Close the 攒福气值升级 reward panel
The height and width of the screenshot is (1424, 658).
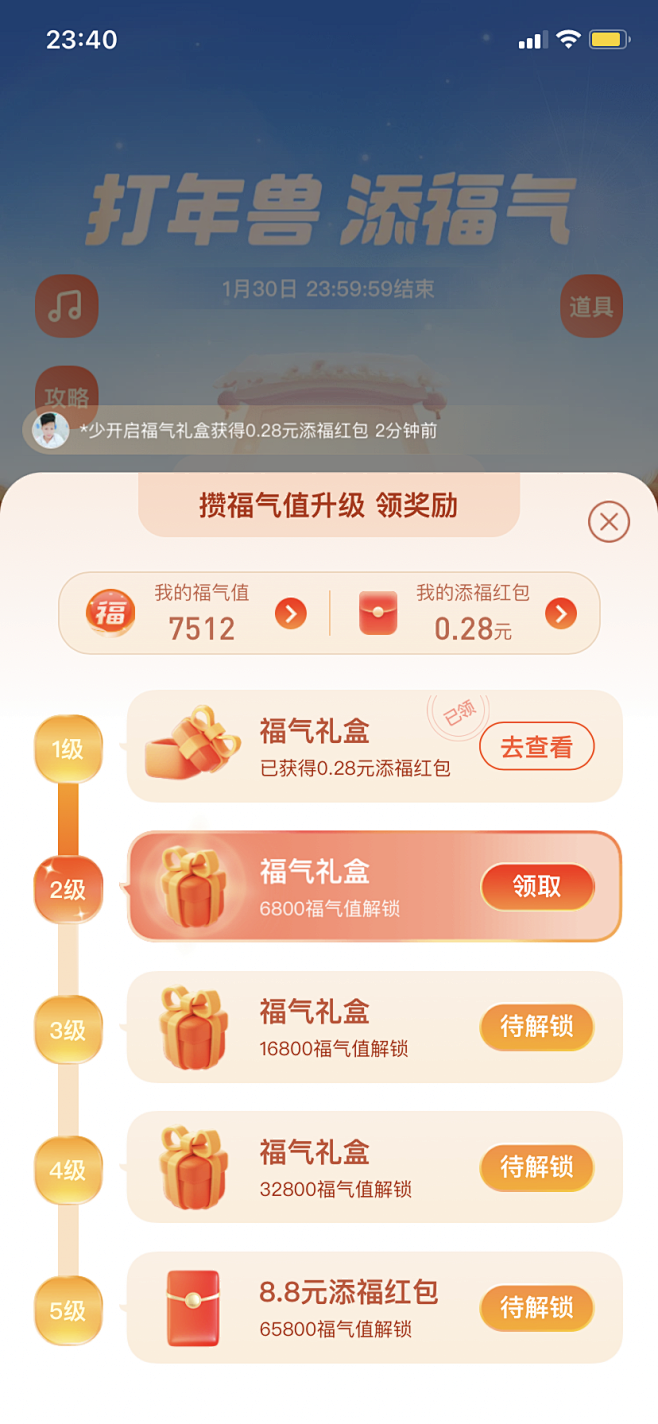608,521
